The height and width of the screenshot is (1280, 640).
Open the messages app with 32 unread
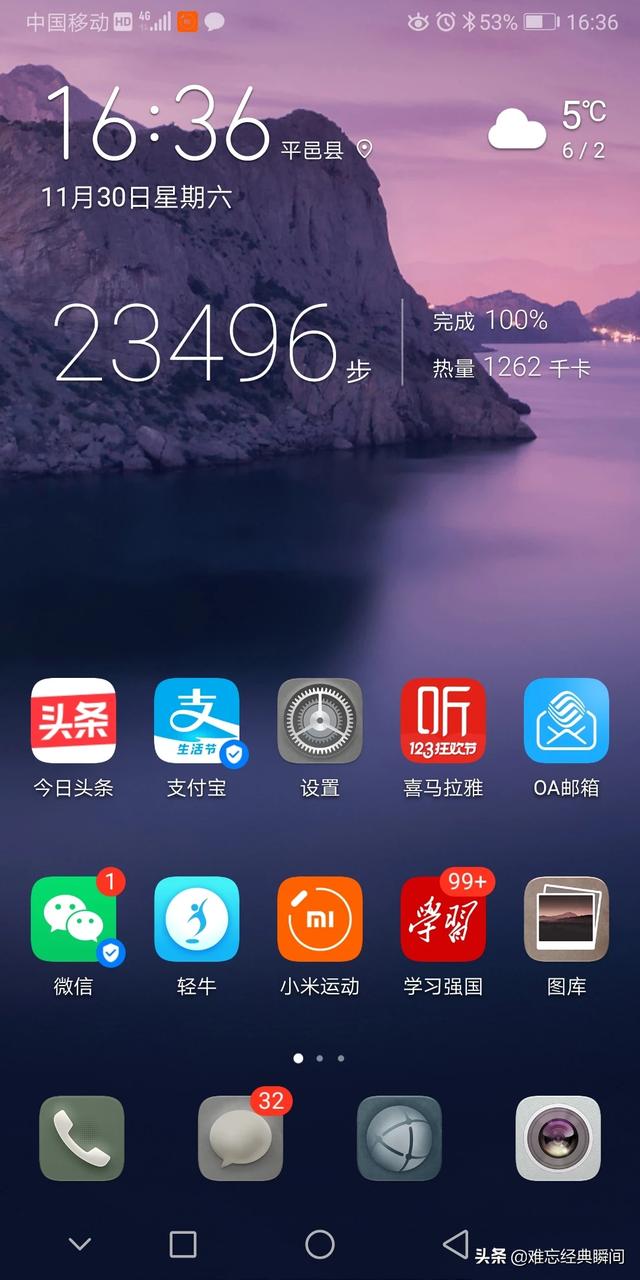click(x=240, y=1138)
